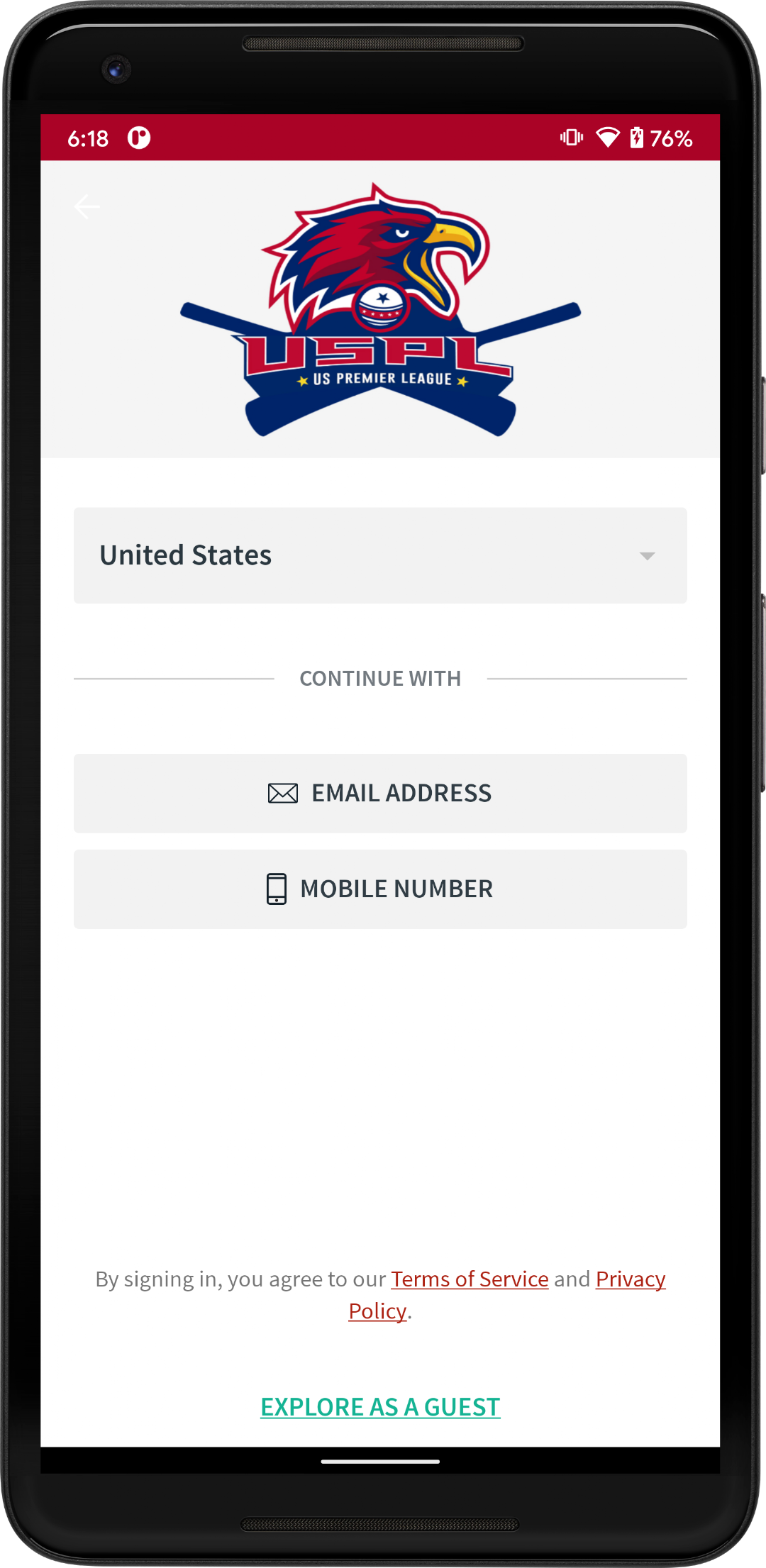Tap Explore as a Guest
This screenshot has width=766, height=1568.
coord(380,1406)
